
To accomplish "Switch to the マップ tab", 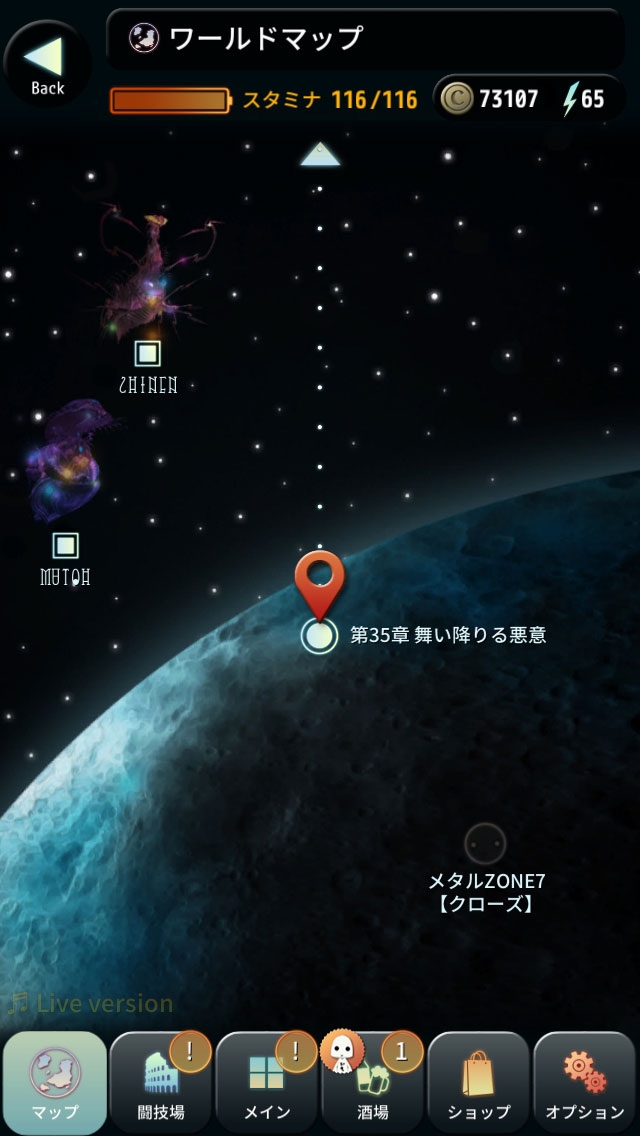I will coord(55,1082).
